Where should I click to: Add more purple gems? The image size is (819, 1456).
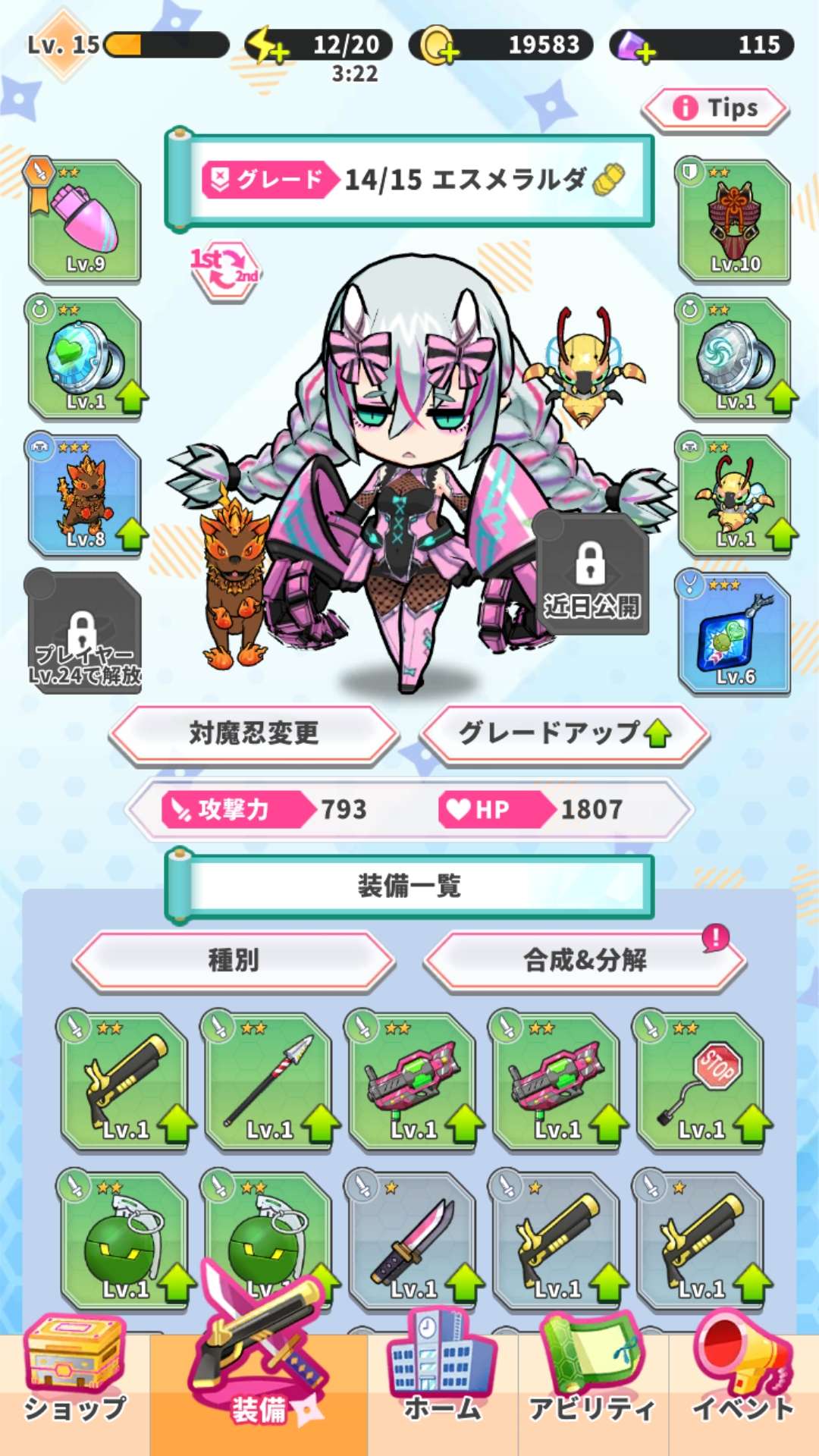[635, 45]
